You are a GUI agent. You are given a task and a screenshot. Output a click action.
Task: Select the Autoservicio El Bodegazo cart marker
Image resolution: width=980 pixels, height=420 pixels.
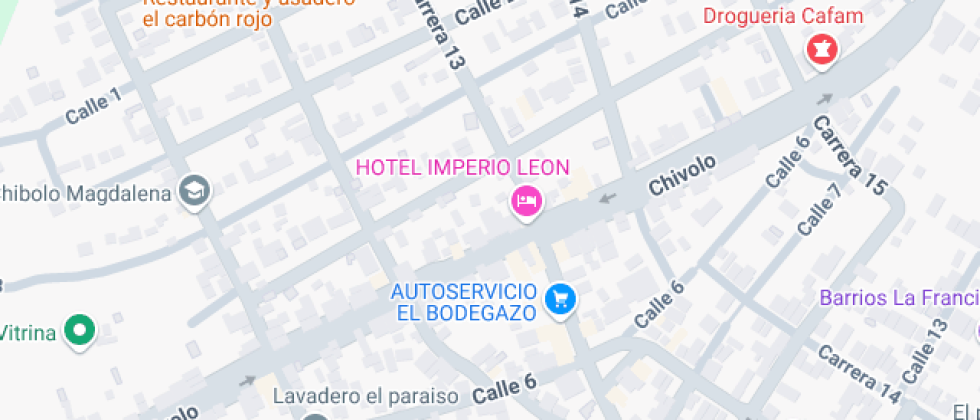tap(560, 298)
